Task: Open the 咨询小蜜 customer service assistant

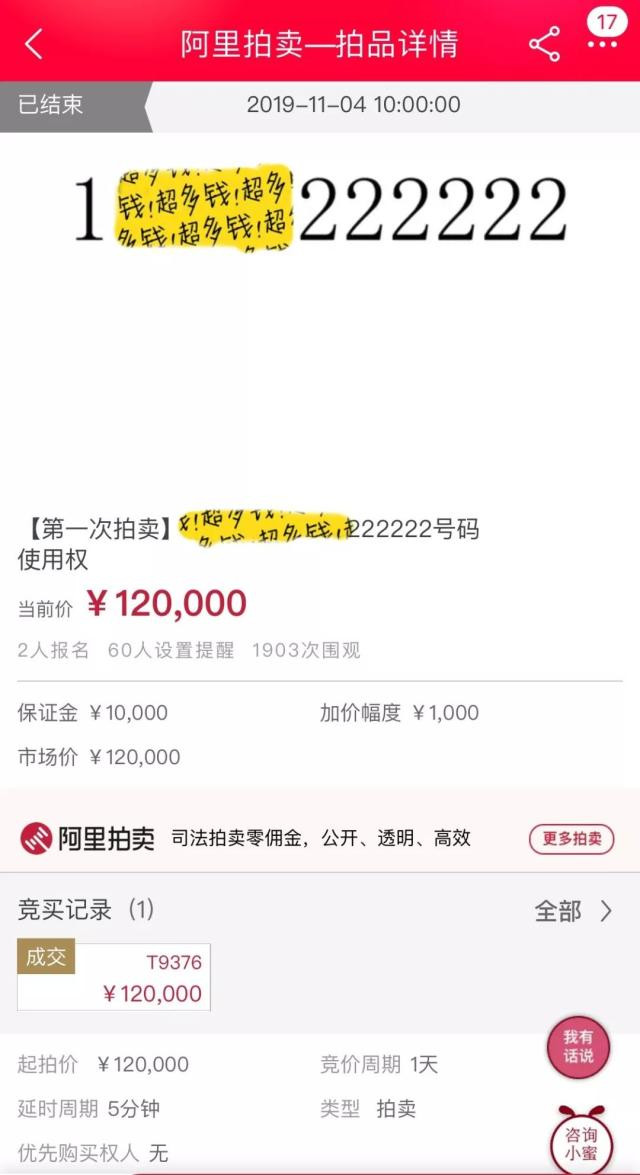Action: point(582,1143)
